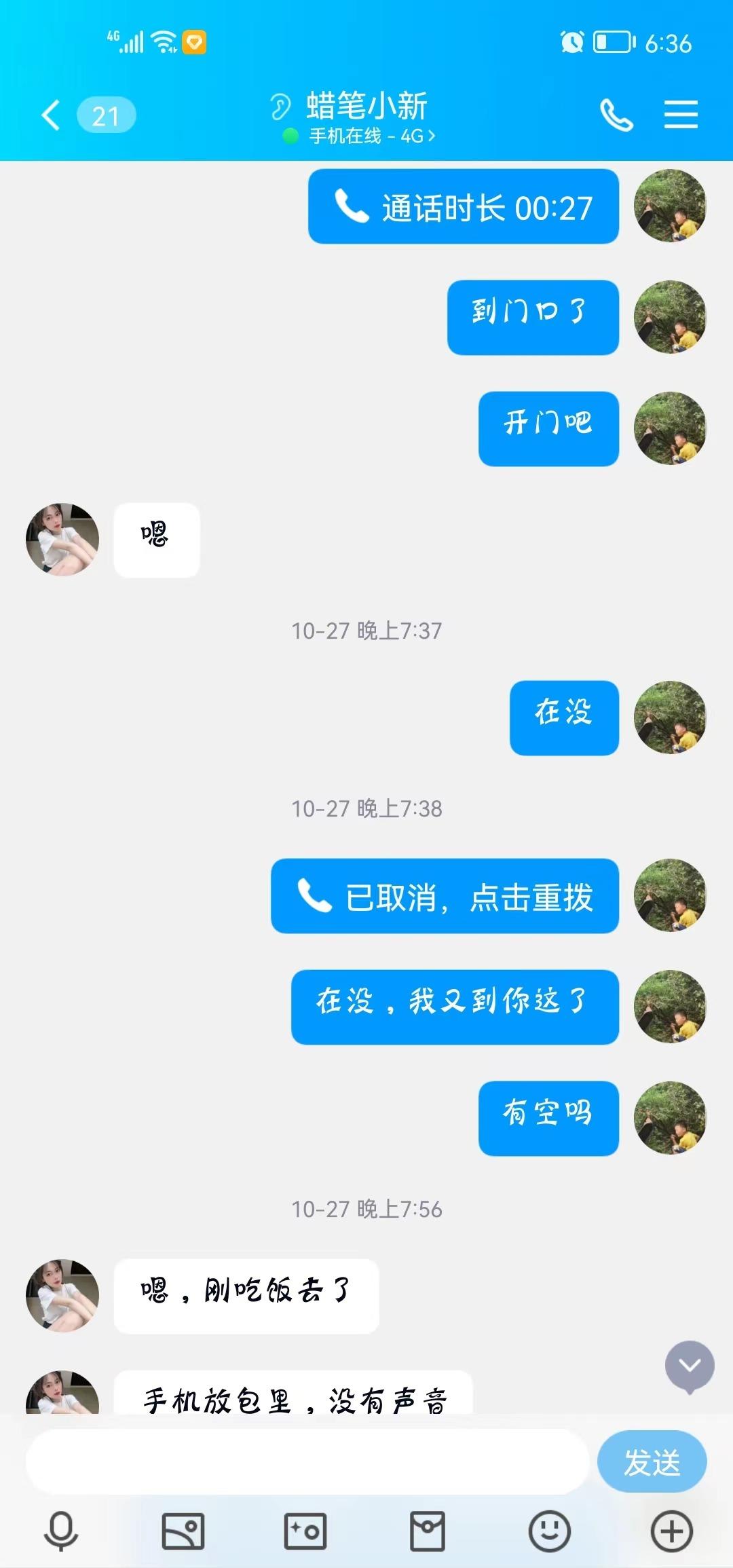
Task: Open the emoji panel
Action: [x=550, y=1531]
